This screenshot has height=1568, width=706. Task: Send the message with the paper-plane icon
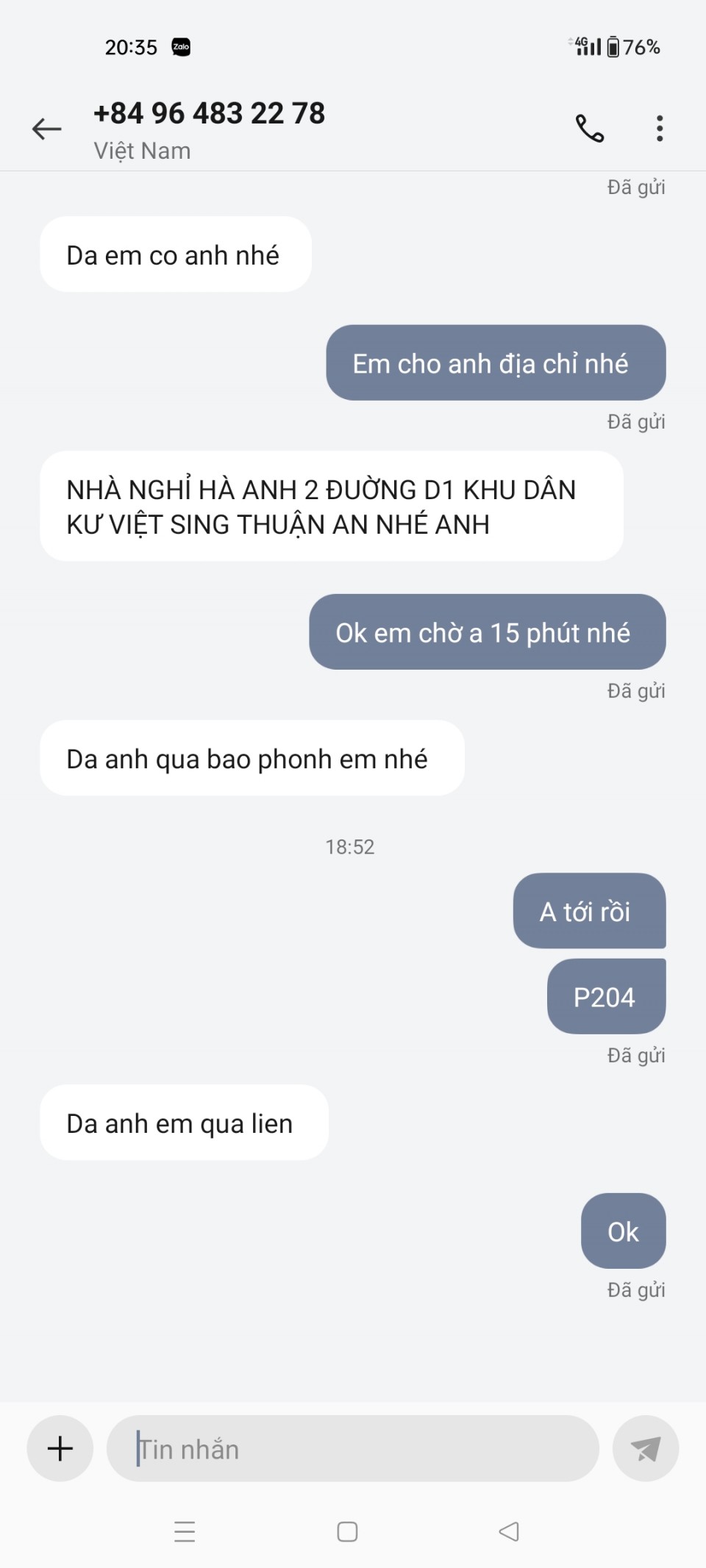tap(645, 1448)
